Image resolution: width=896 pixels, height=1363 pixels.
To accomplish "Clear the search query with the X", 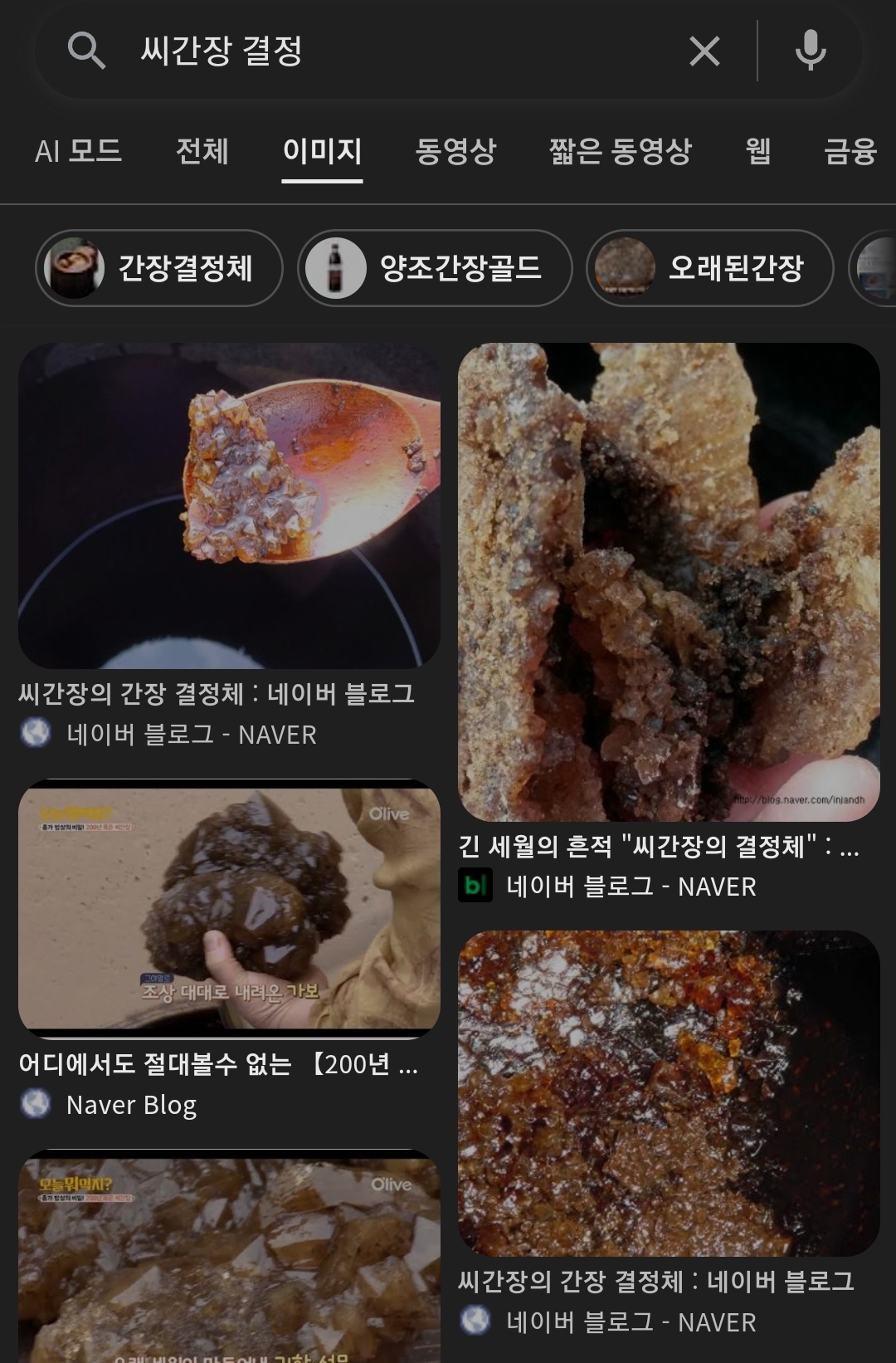I will pos(704,51).
